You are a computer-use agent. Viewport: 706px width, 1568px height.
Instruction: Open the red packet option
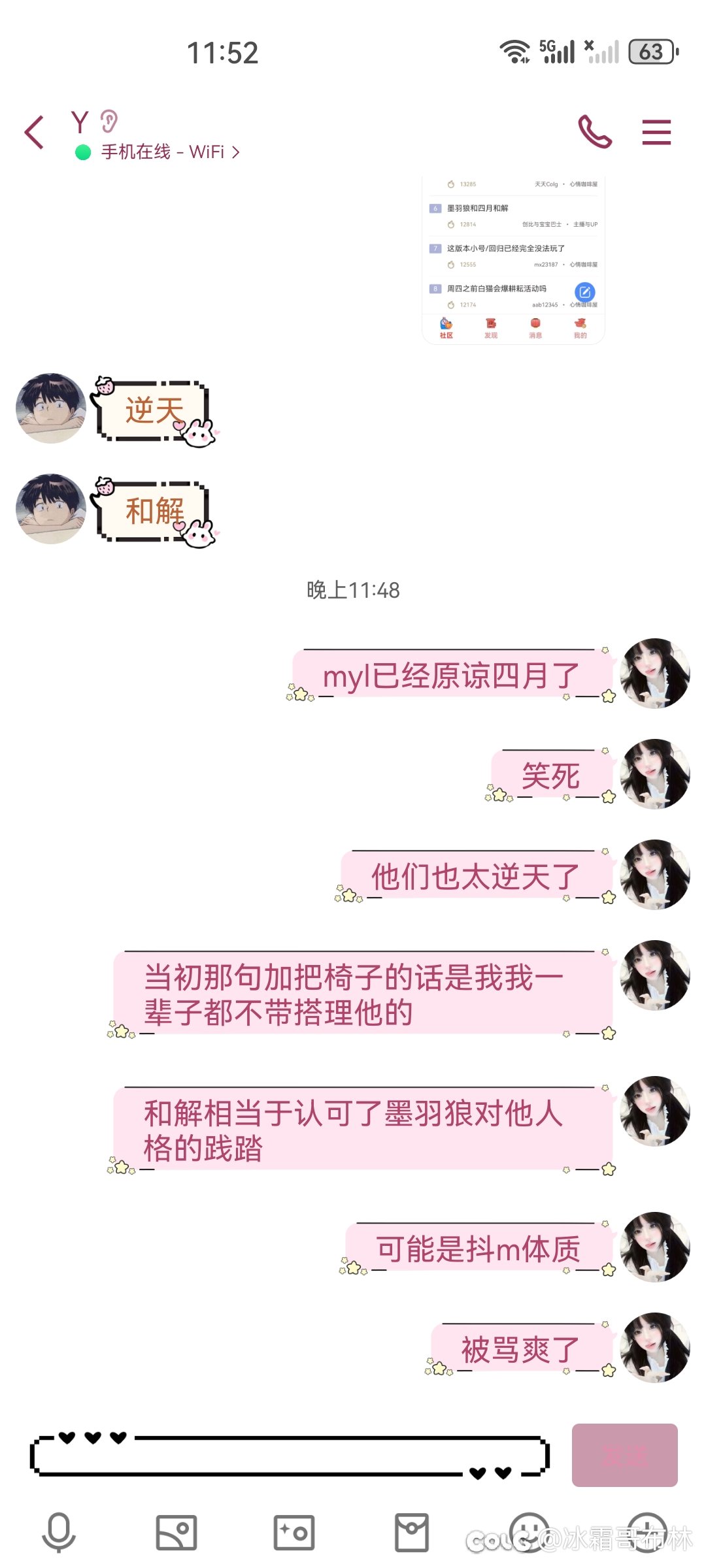(412, 1532)
